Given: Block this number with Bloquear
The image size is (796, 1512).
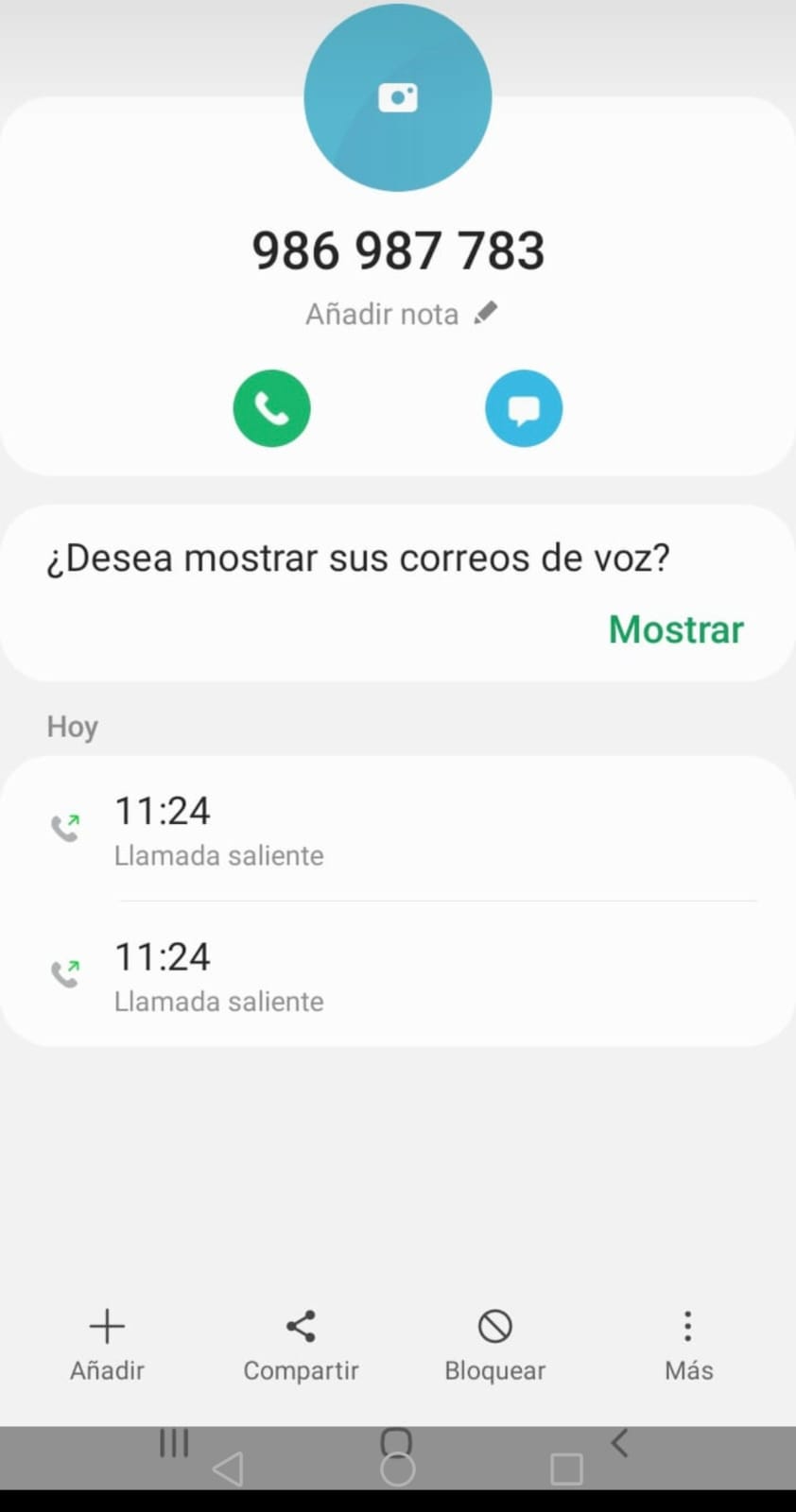Looking at the screenshot, I should (x=494, y=1346).
